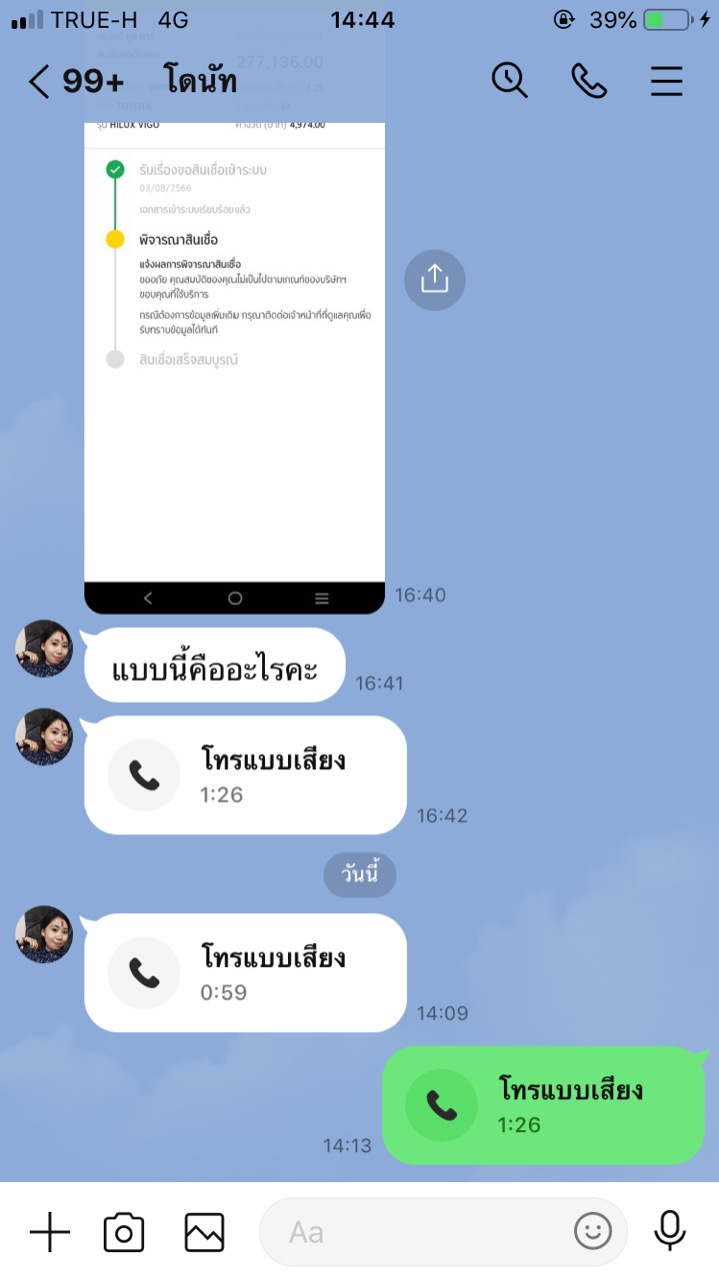Screen dimensions: 719x1280
Task: Record a voice message
Action: pos(670,1231)
